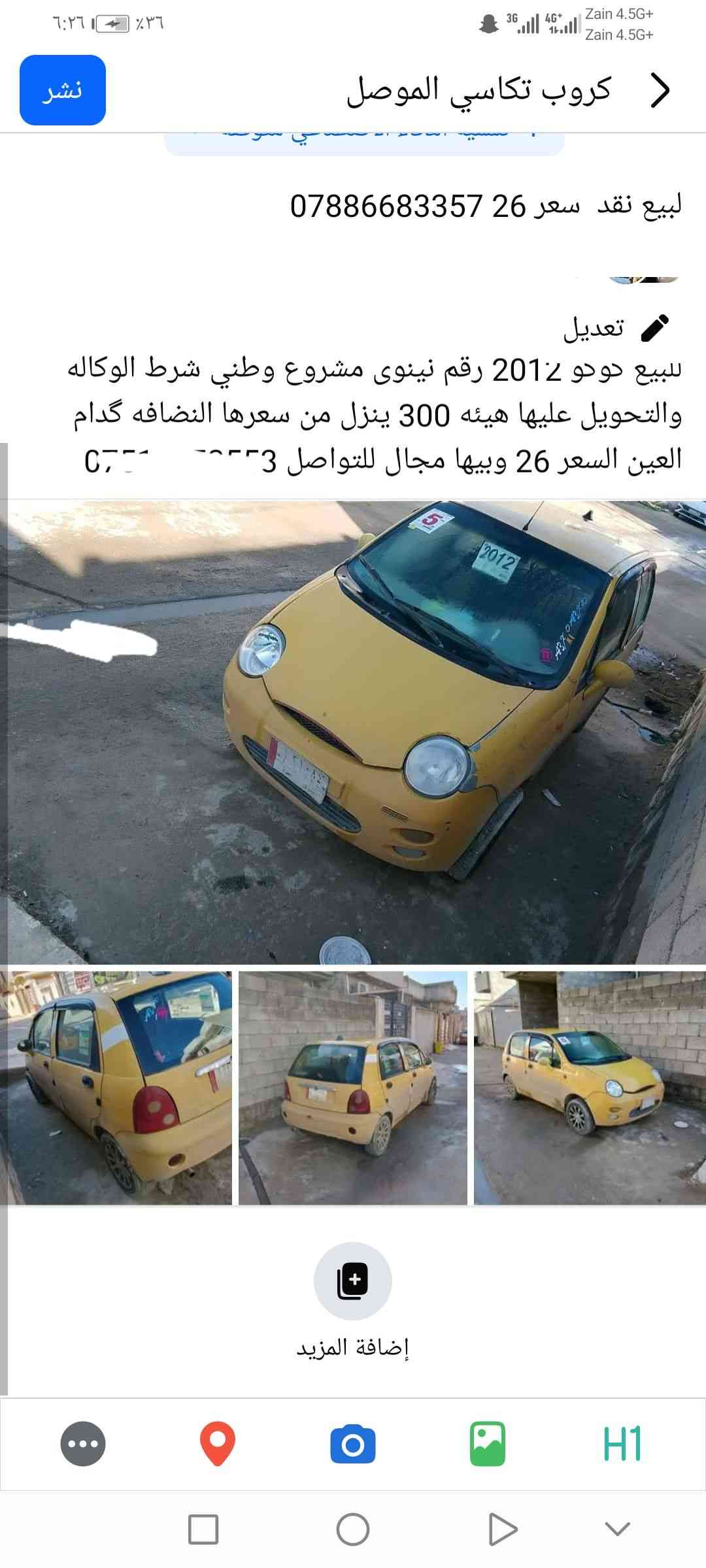
Task: Add a location with red pin icon
Action: [x=217, y=1444]
